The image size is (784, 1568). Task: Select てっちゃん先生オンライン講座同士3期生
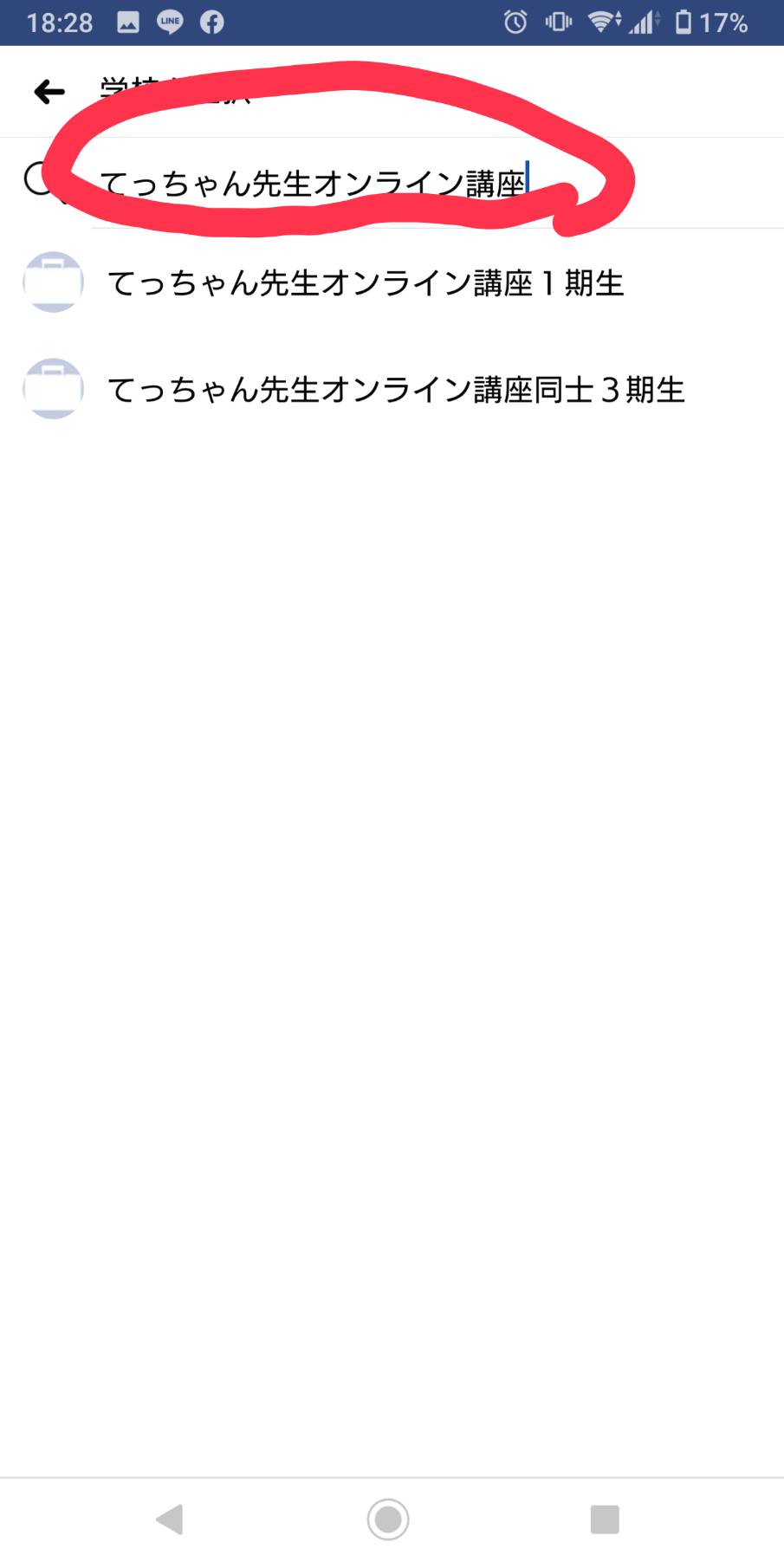point(392,389)
